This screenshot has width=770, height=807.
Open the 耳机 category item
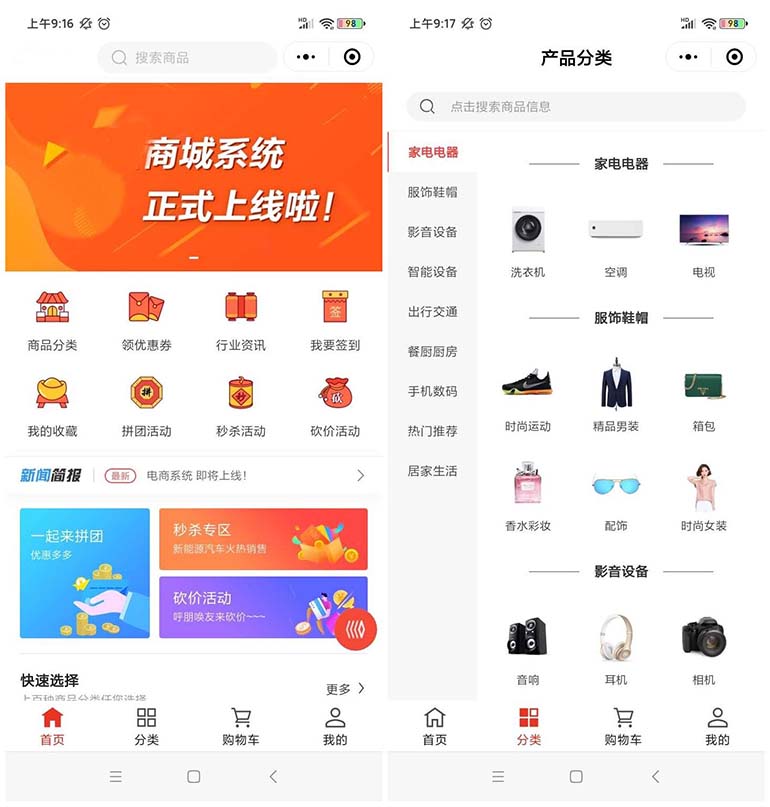point(616,648)
